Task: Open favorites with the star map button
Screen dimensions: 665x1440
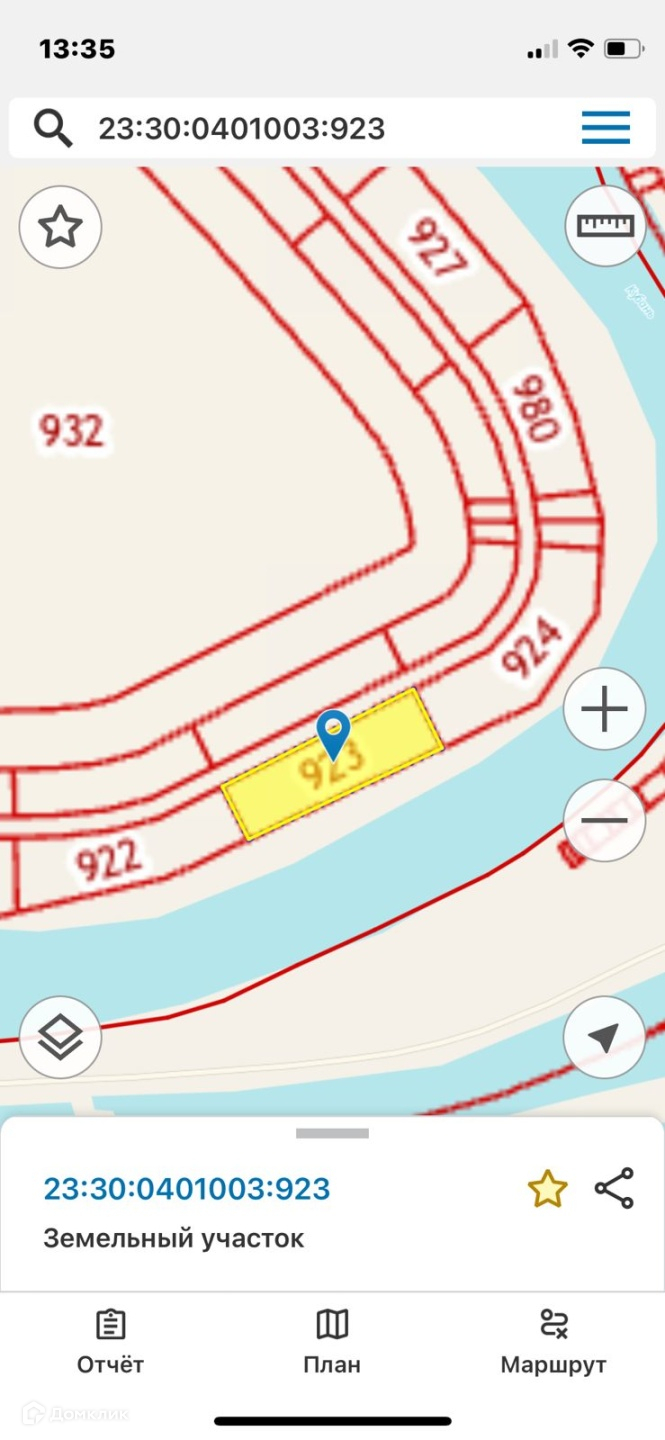Action: click(x=60, y=228)
